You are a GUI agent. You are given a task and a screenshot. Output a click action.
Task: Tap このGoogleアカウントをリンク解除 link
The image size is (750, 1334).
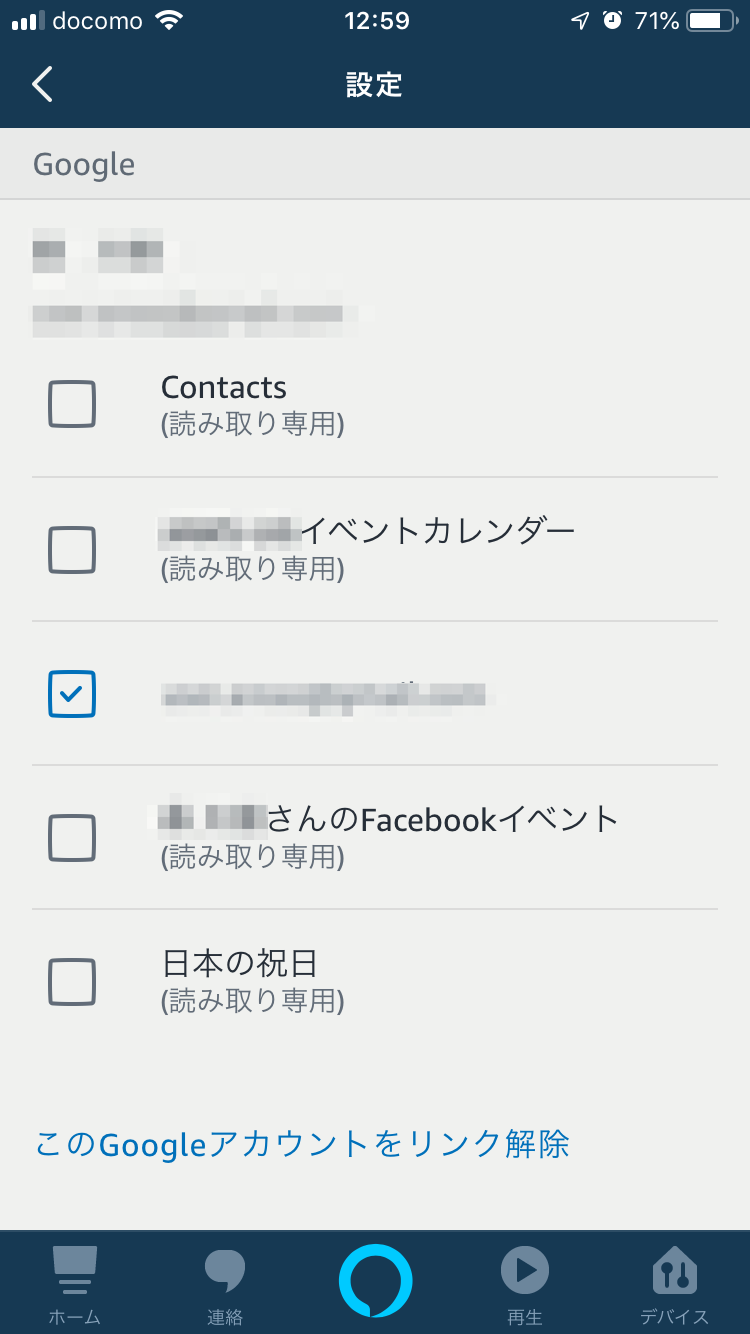pyautogui.click(x=301, y=1143)
